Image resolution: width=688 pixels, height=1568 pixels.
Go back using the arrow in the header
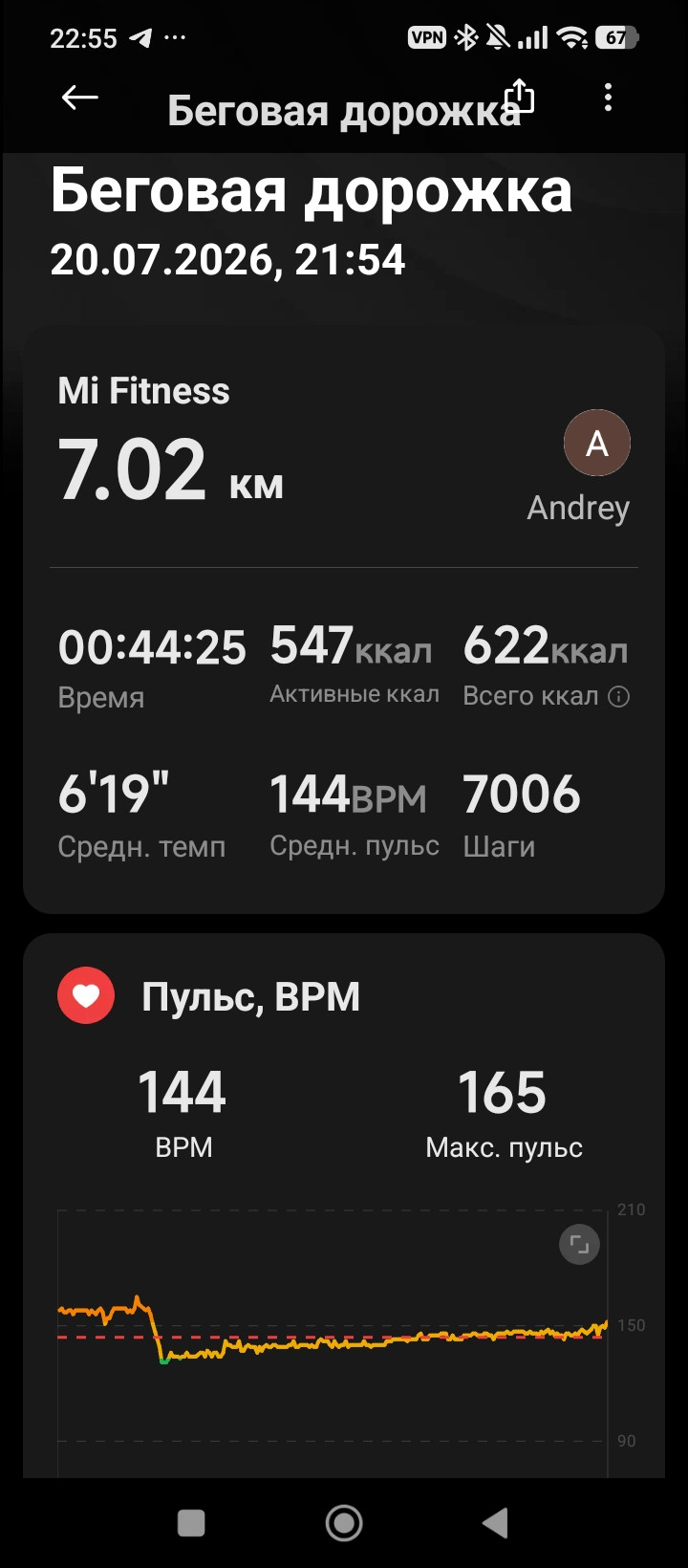[80, 97]
